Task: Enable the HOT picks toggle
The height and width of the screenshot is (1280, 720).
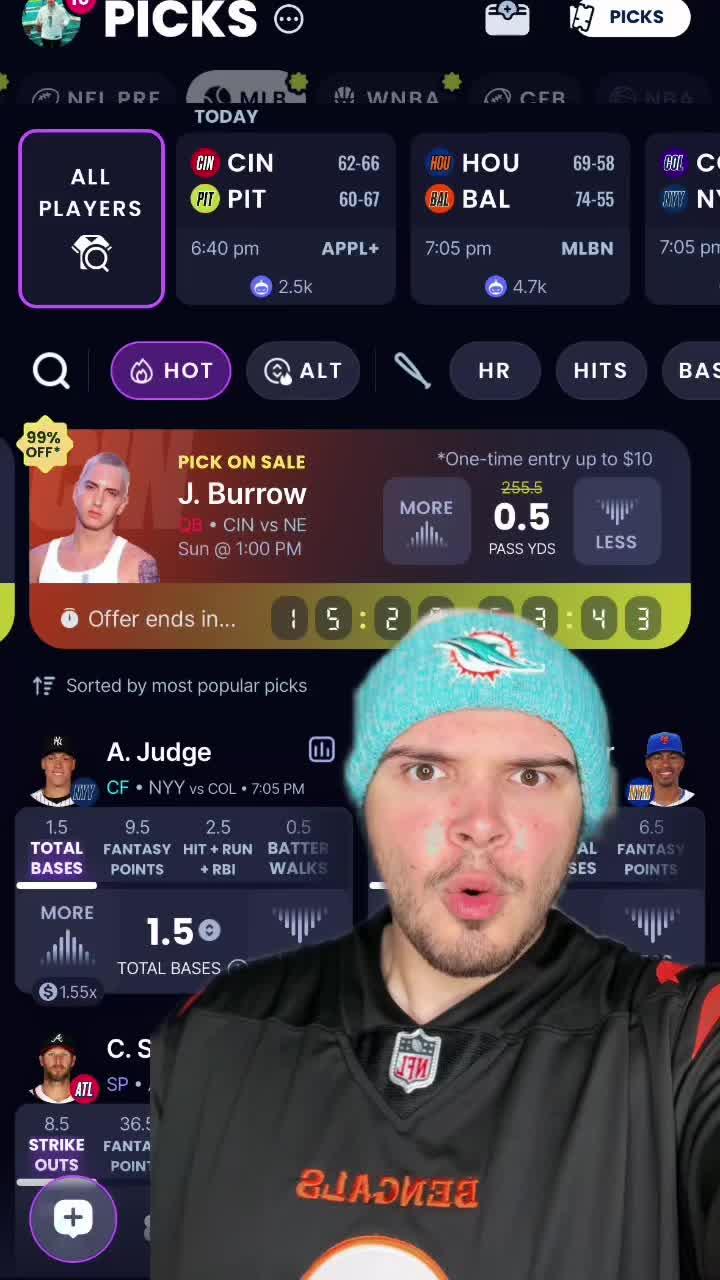Action: (x=170, y=371)
